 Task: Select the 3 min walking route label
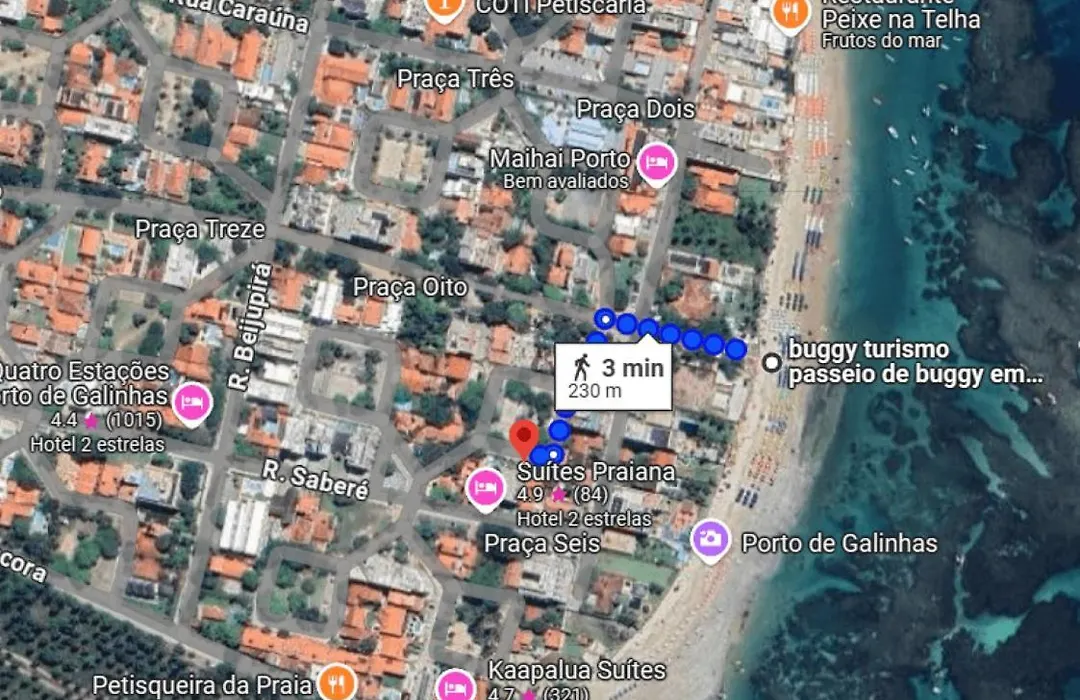pyautogui.click(x=613, y=377)
